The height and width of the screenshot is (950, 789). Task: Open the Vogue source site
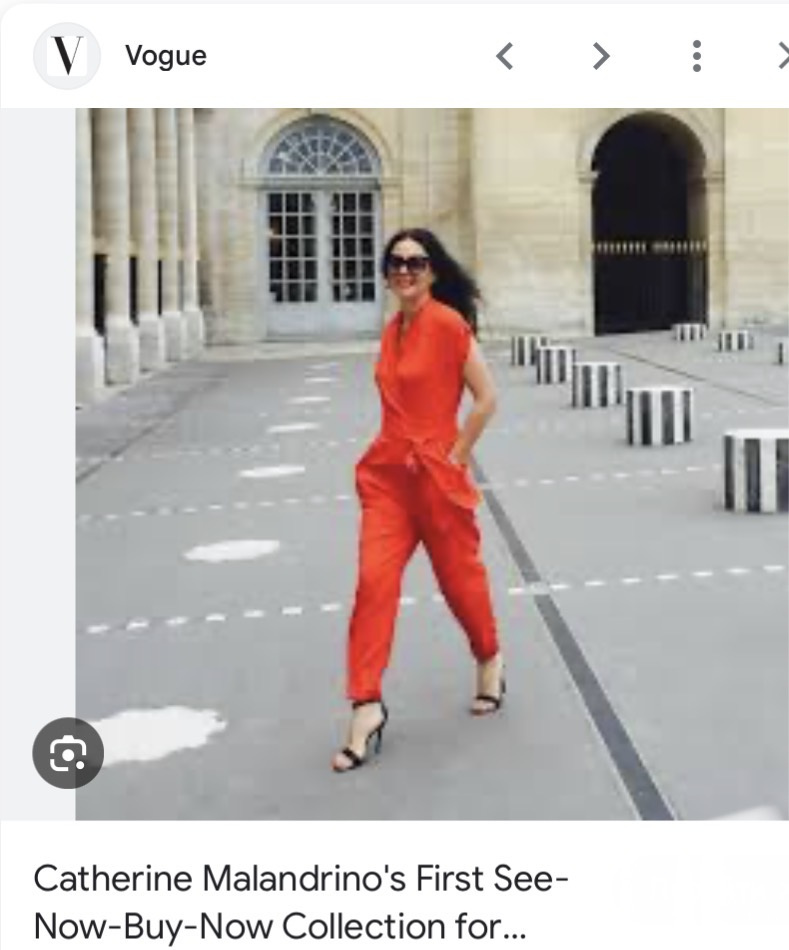(x=165, y=56)
